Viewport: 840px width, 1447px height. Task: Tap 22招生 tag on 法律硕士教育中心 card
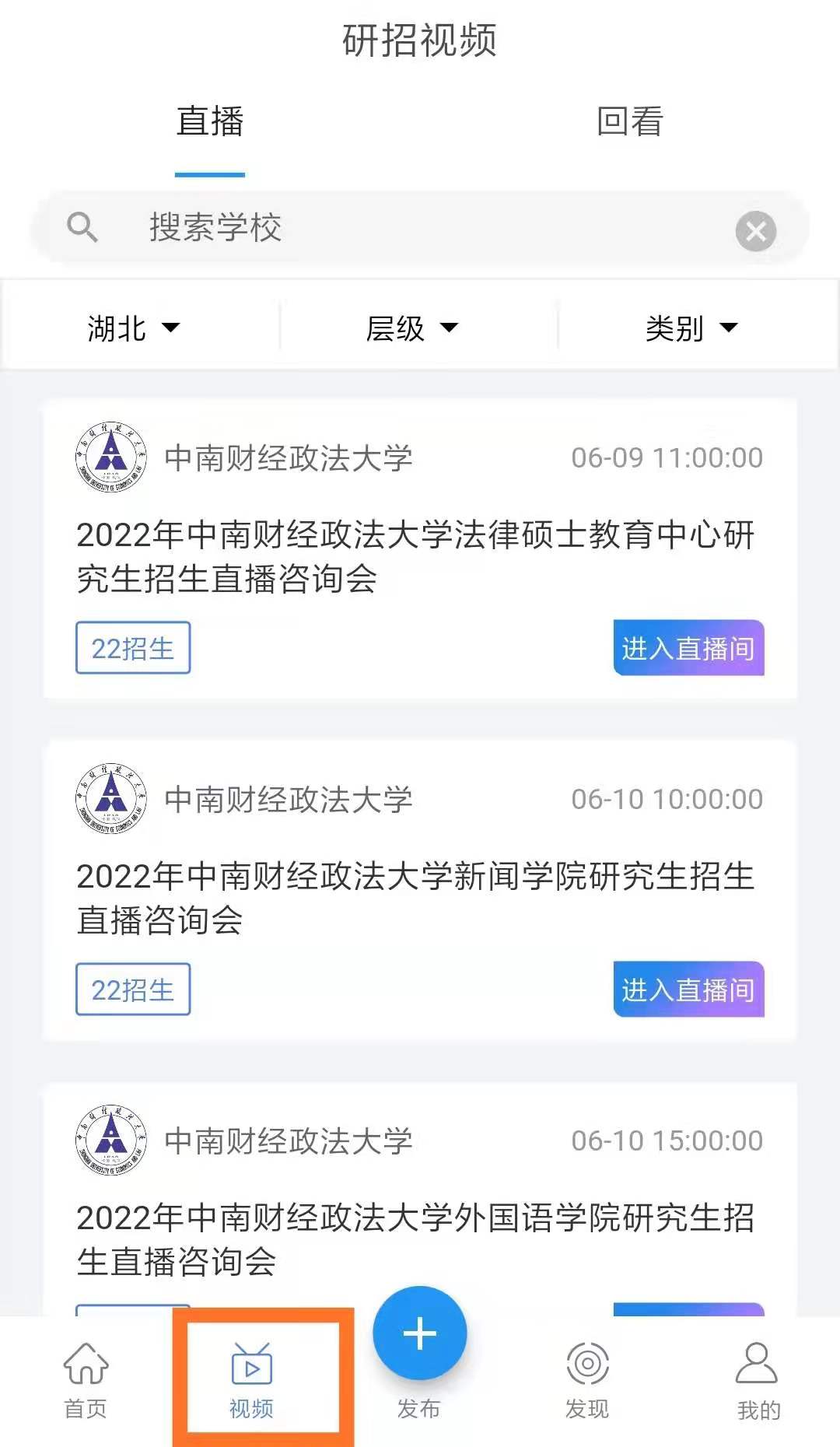pos(133,648)
